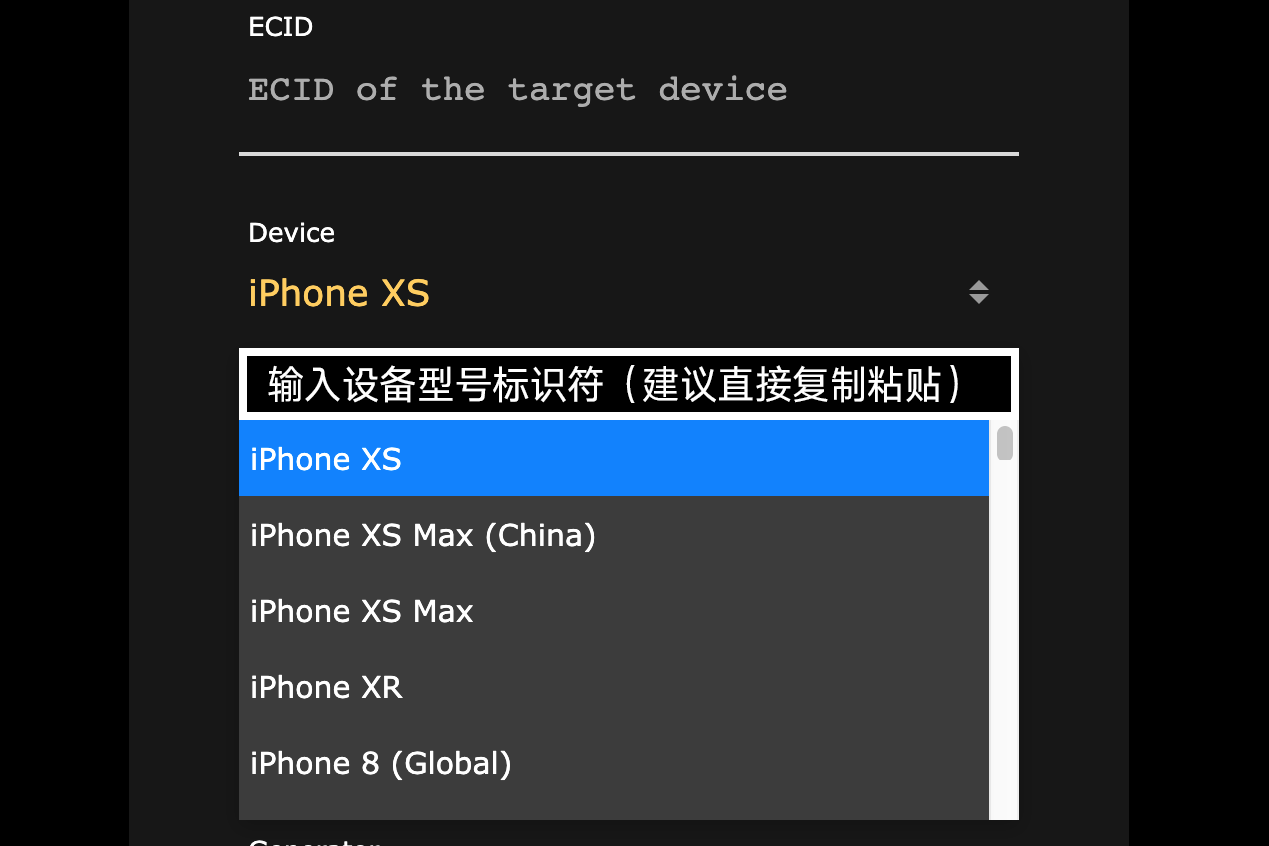Select iPhone XS from the list

612,459
